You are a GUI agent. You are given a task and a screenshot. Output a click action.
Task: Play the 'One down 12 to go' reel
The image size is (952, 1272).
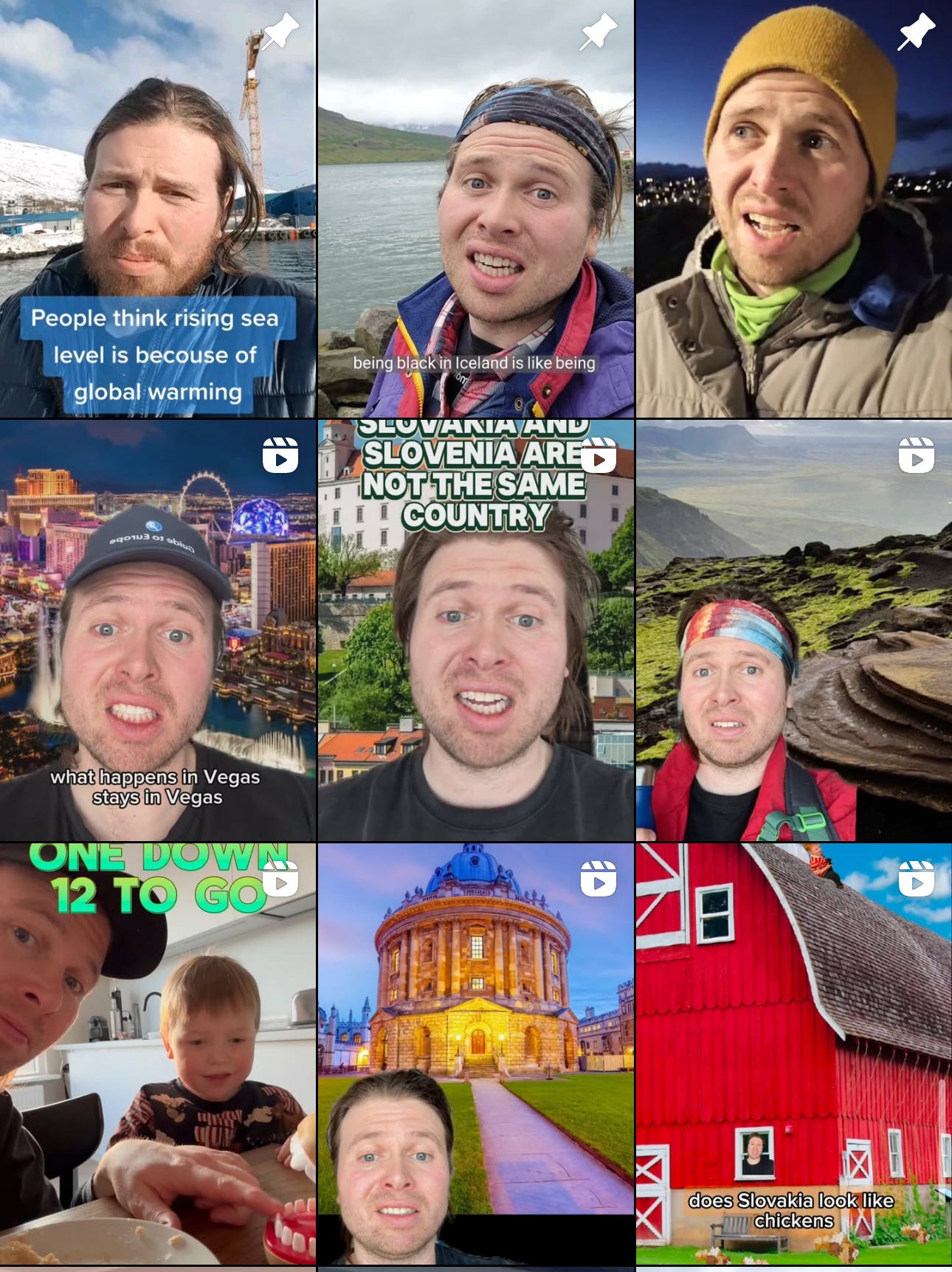pos(158,1055)
